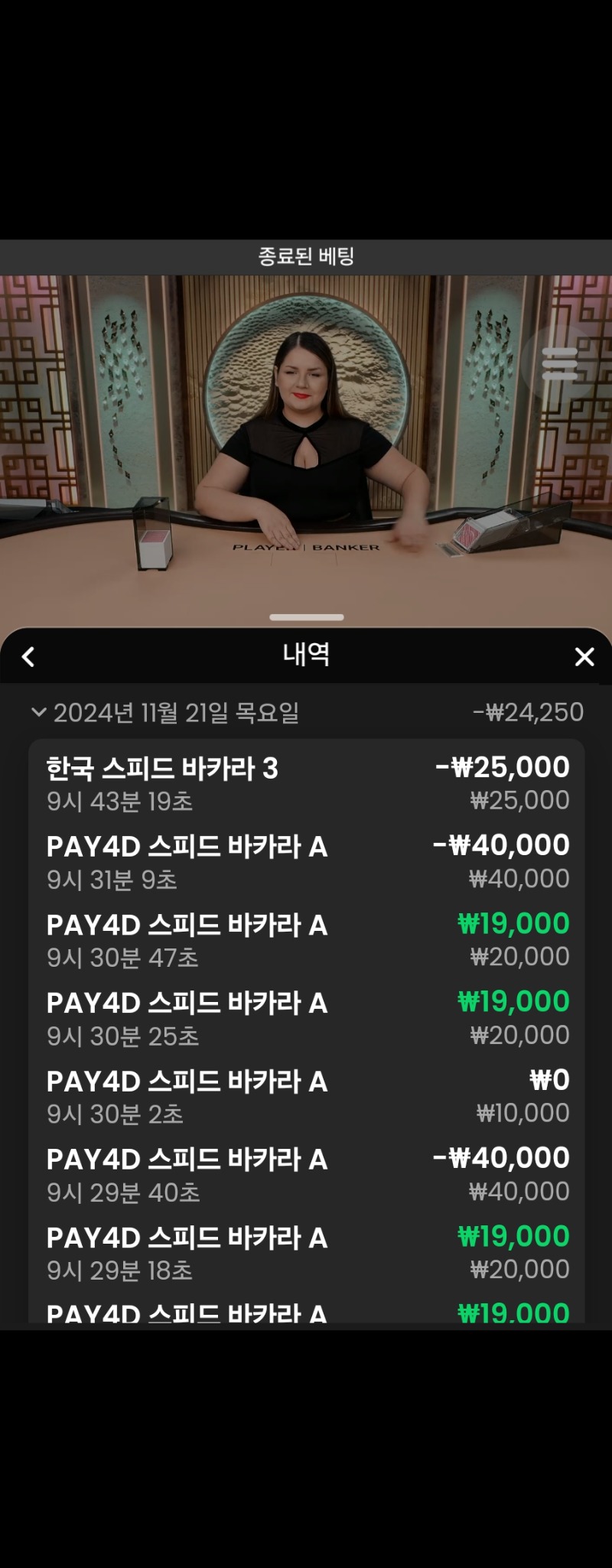Open the bet record at 9시 29분 18초
Image resolution: width=612 pixels, height=1568 pixels.
pyautogui.click(x=306, y=1253)
